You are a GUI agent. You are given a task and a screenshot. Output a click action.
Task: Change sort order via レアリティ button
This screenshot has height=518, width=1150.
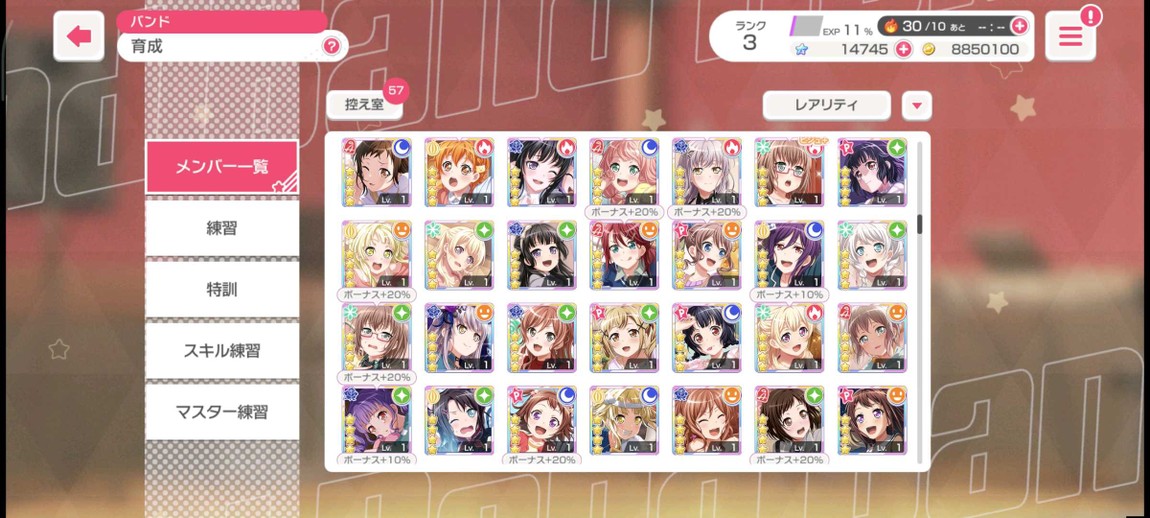coord(826,105)
